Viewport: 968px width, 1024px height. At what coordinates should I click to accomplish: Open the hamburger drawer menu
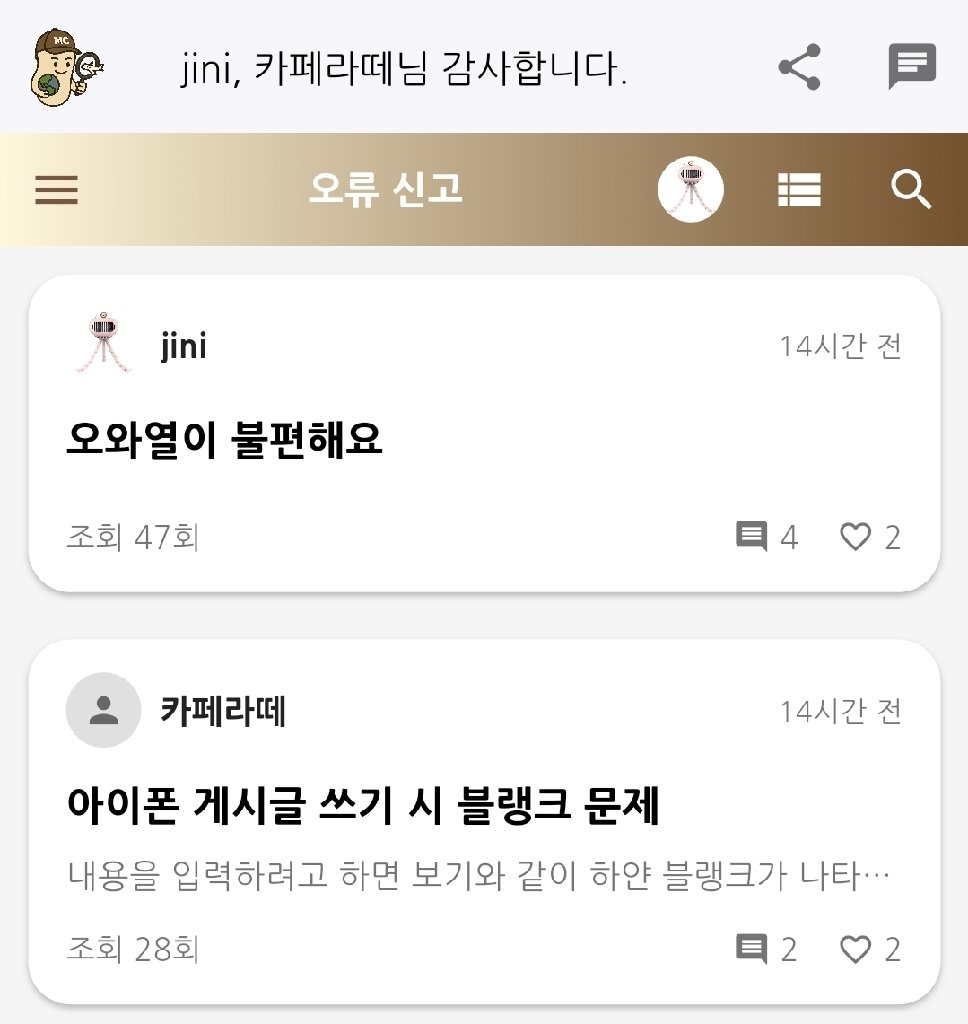(56, 189)
